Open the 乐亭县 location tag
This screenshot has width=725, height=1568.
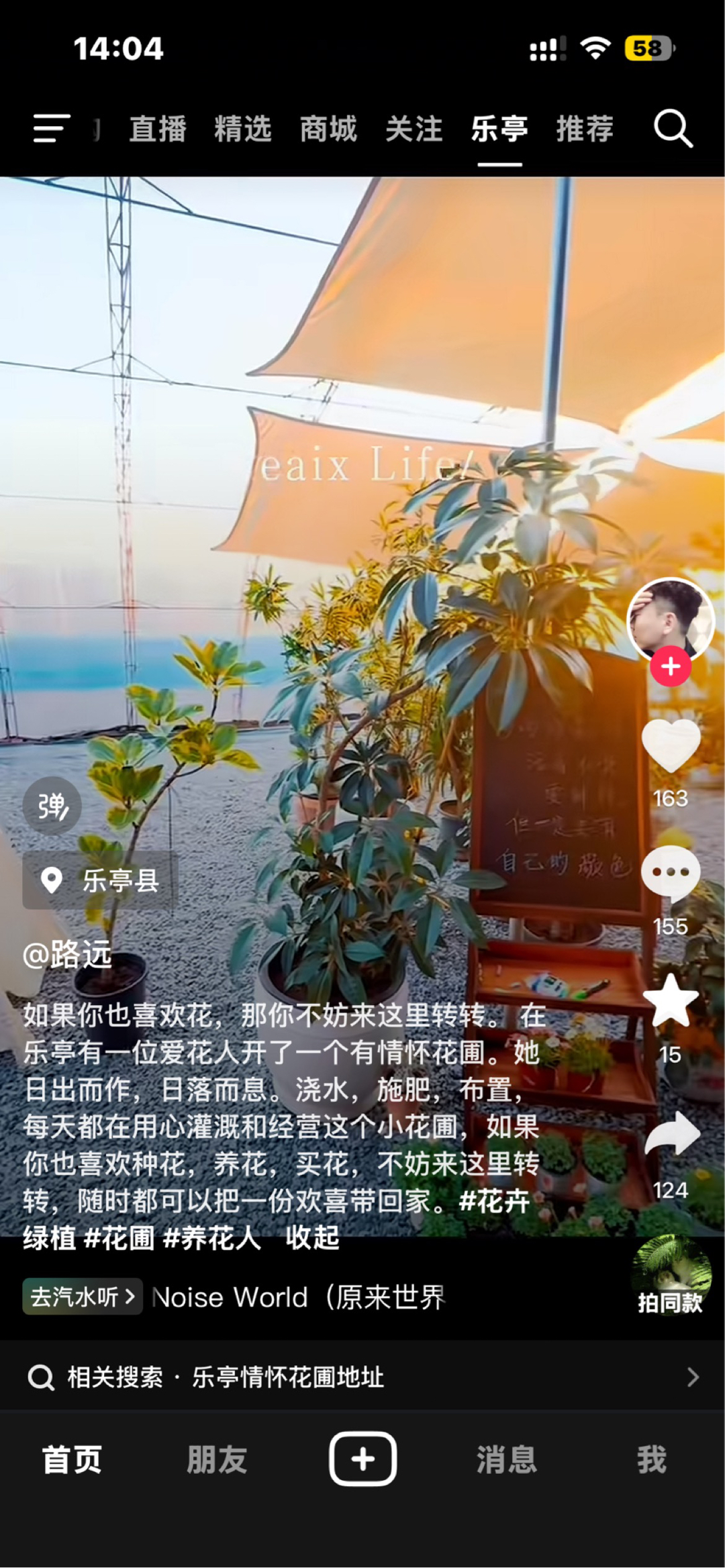click(x=101, y=880)
